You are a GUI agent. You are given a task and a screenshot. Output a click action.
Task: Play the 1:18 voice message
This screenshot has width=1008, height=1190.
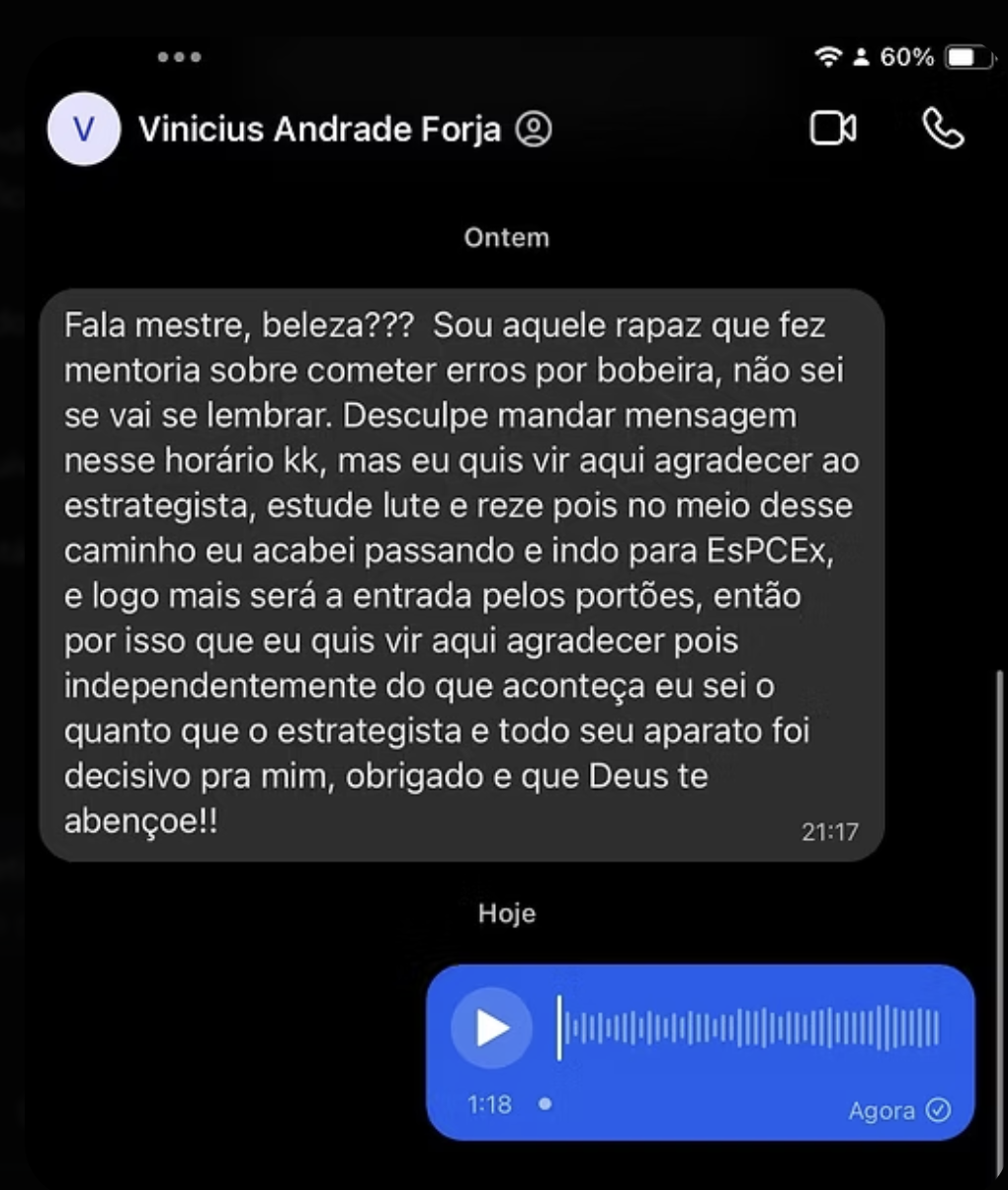[x=490, y=1027]
